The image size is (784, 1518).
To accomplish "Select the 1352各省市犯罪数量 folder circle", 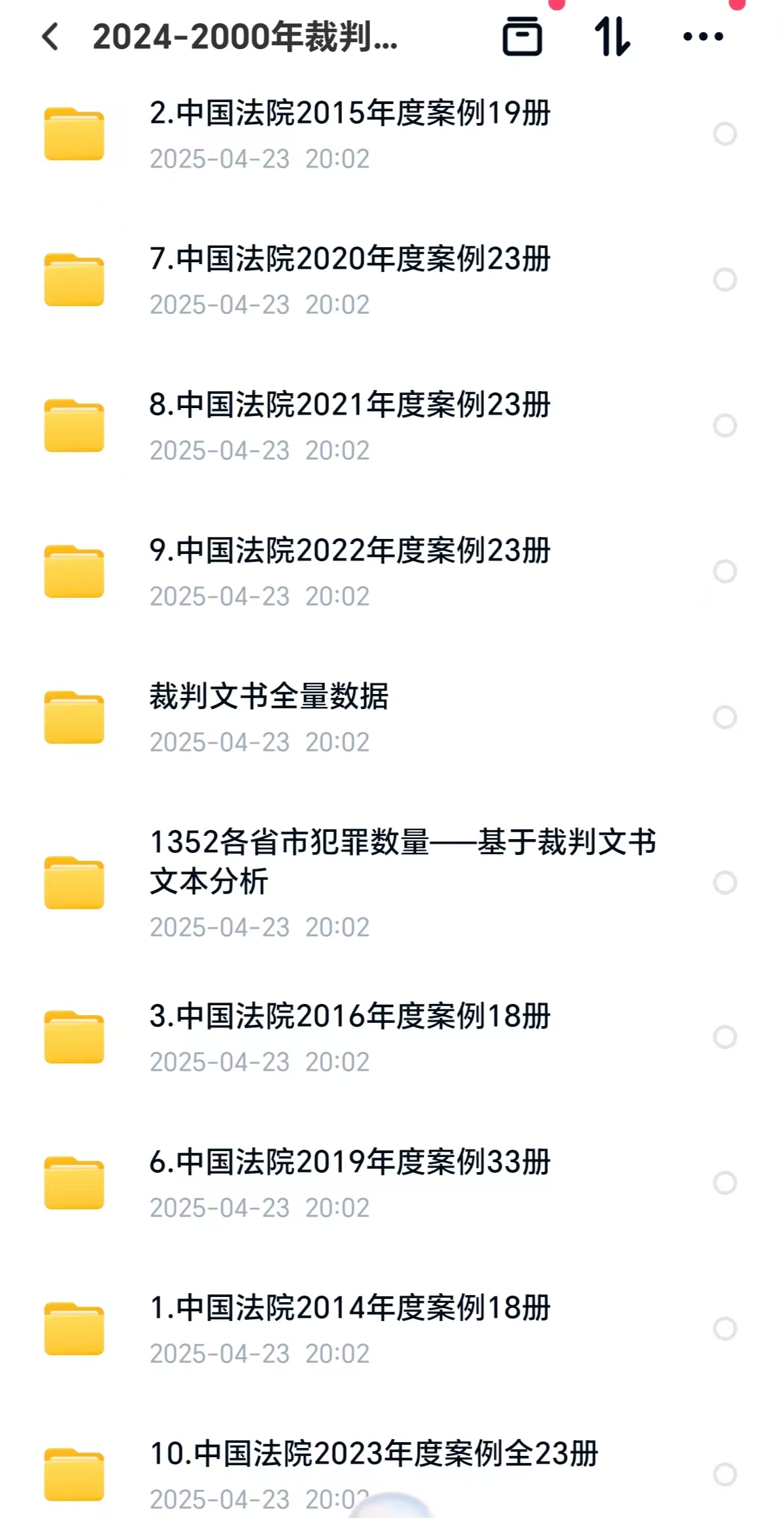I will 724,883.
